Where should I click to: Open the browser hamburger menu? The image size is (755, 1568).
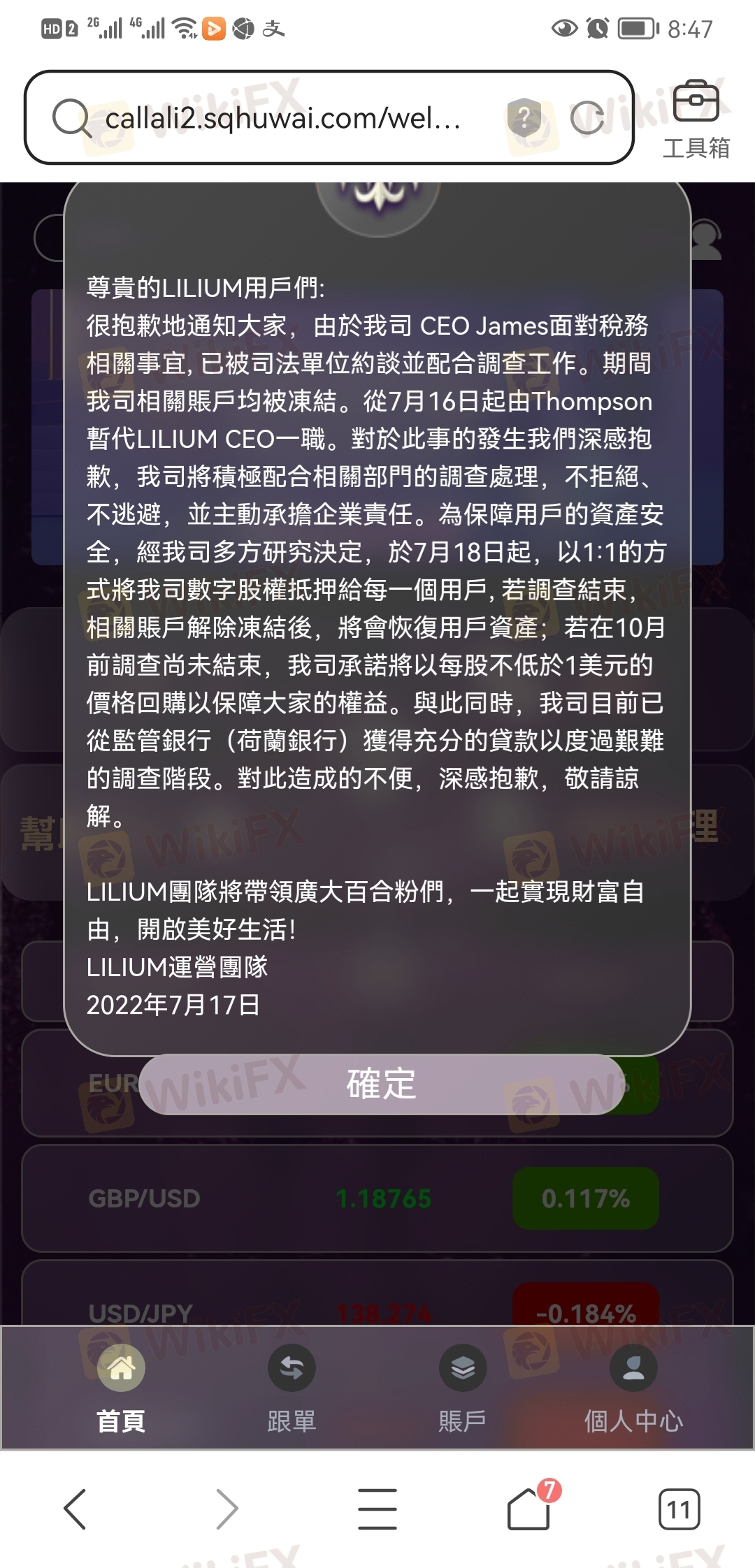point(377,1509)
